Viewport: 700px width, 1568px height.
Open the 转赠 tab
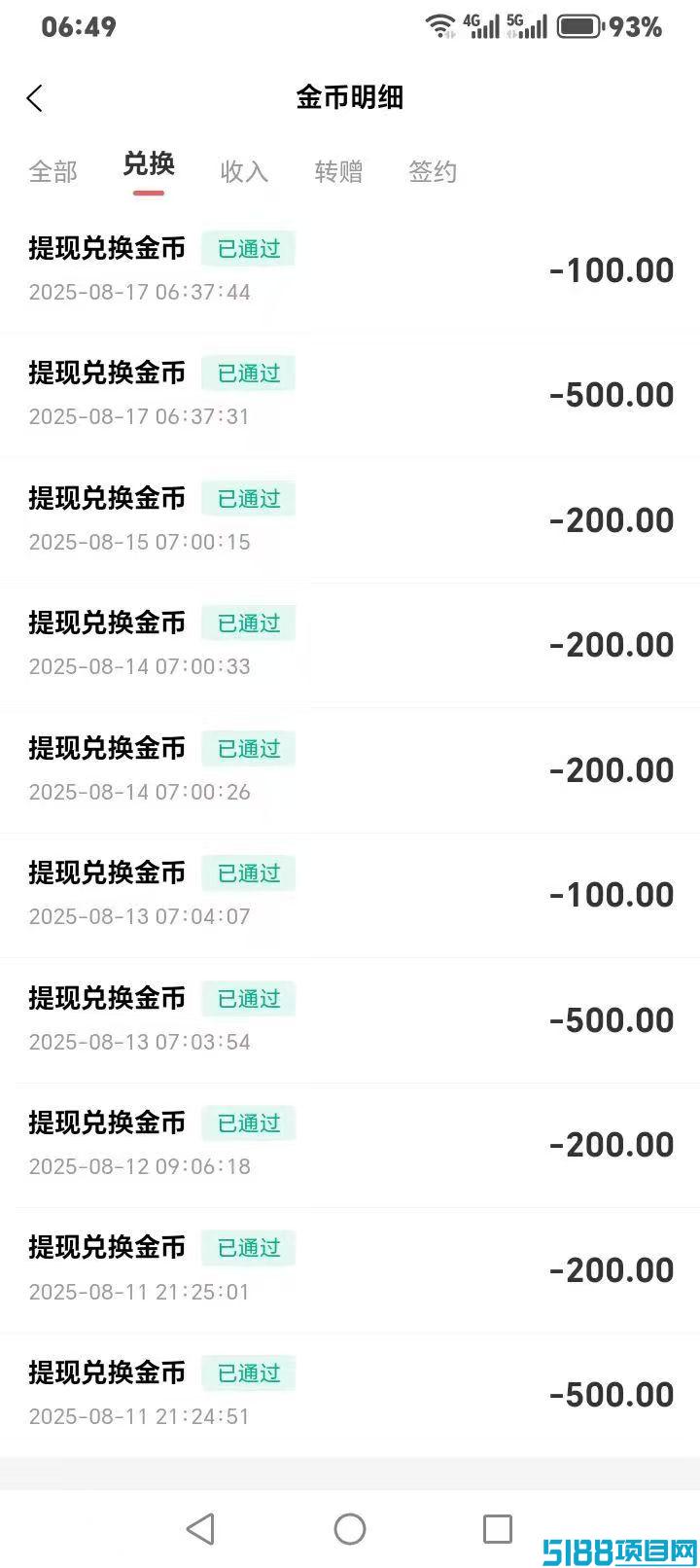pyautogui.click(x=338, y=172)
